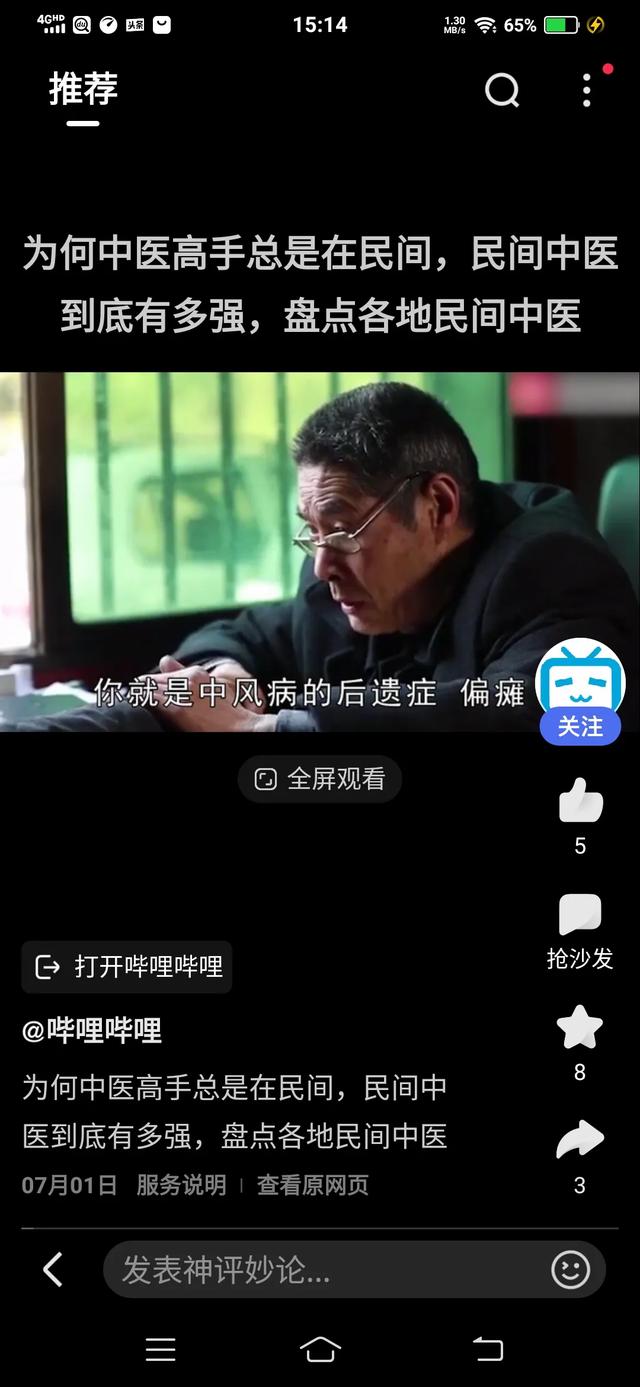Open the three-dot overflow menu
This screenshot has height=1387, width=640.
(x=587, y=90)
